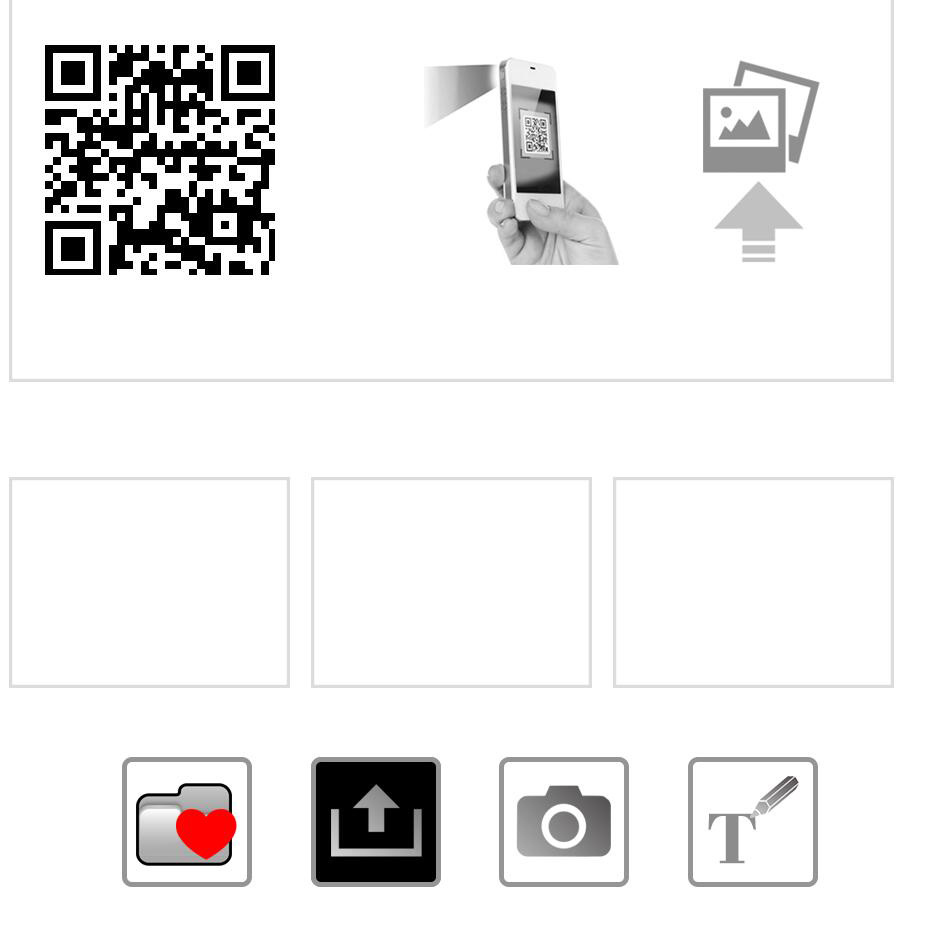
Task: Select the upload tray icon
Action: click(376, 822)
